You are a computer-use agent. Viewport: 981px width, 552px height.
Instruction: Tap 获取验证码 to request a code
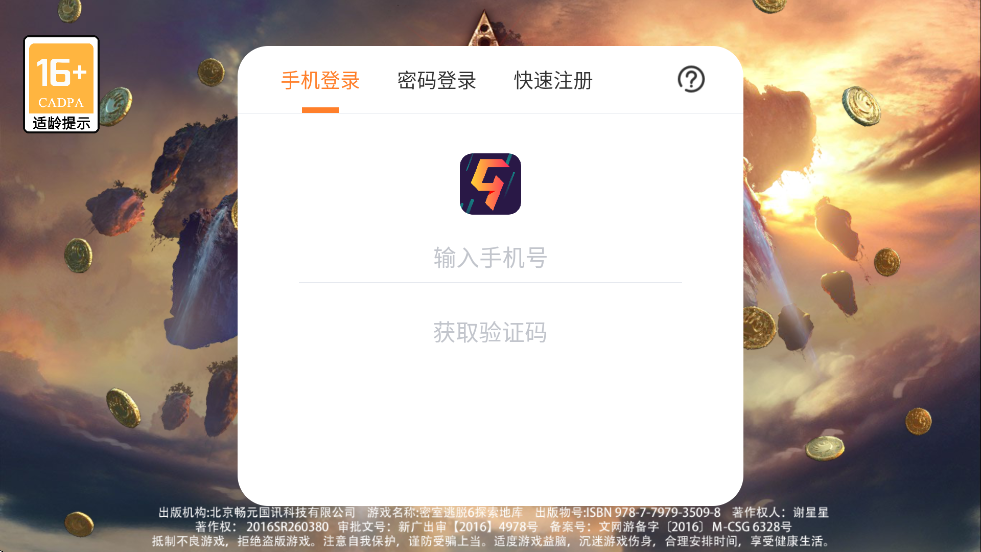pos(490,333)
